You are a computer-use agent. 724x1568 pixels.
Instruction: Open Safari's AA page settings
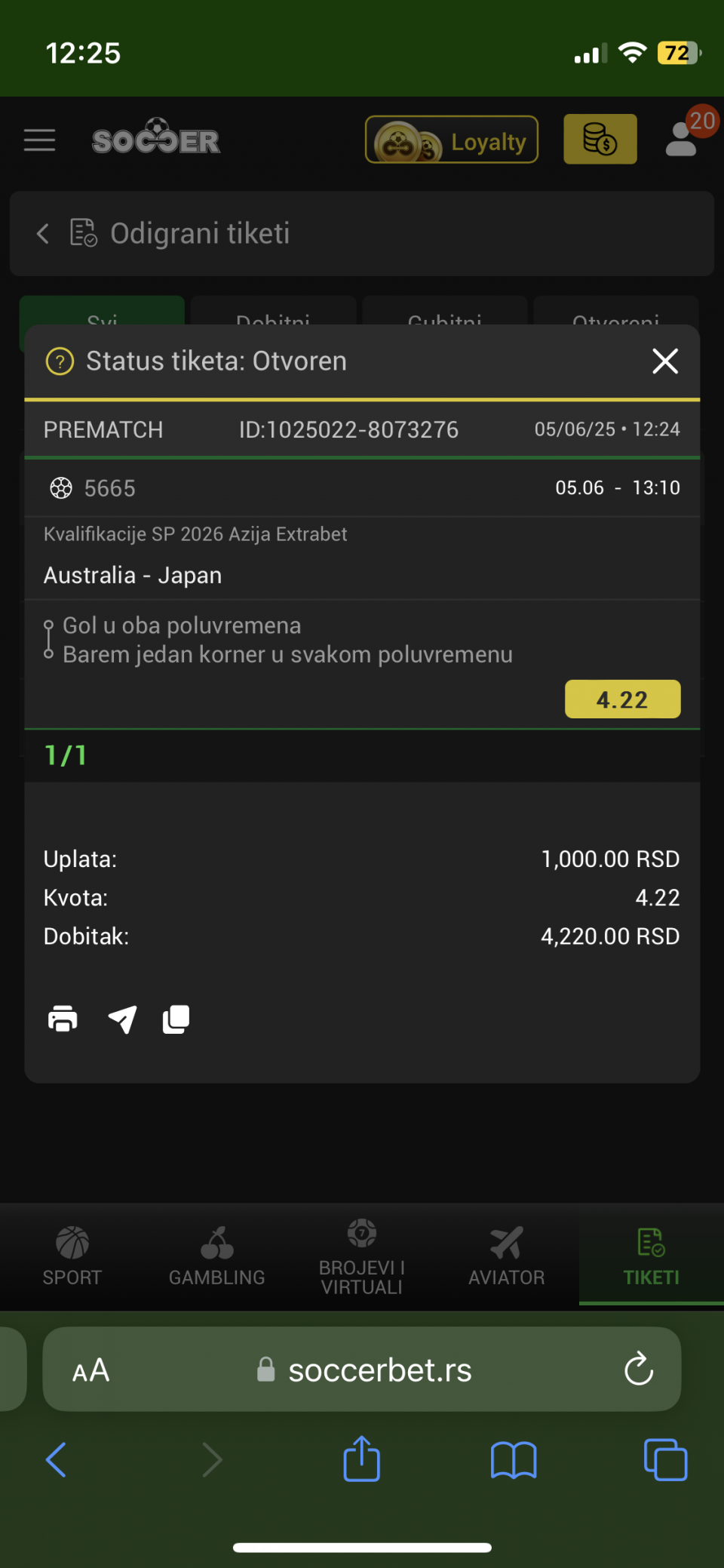coord(91,1370)
